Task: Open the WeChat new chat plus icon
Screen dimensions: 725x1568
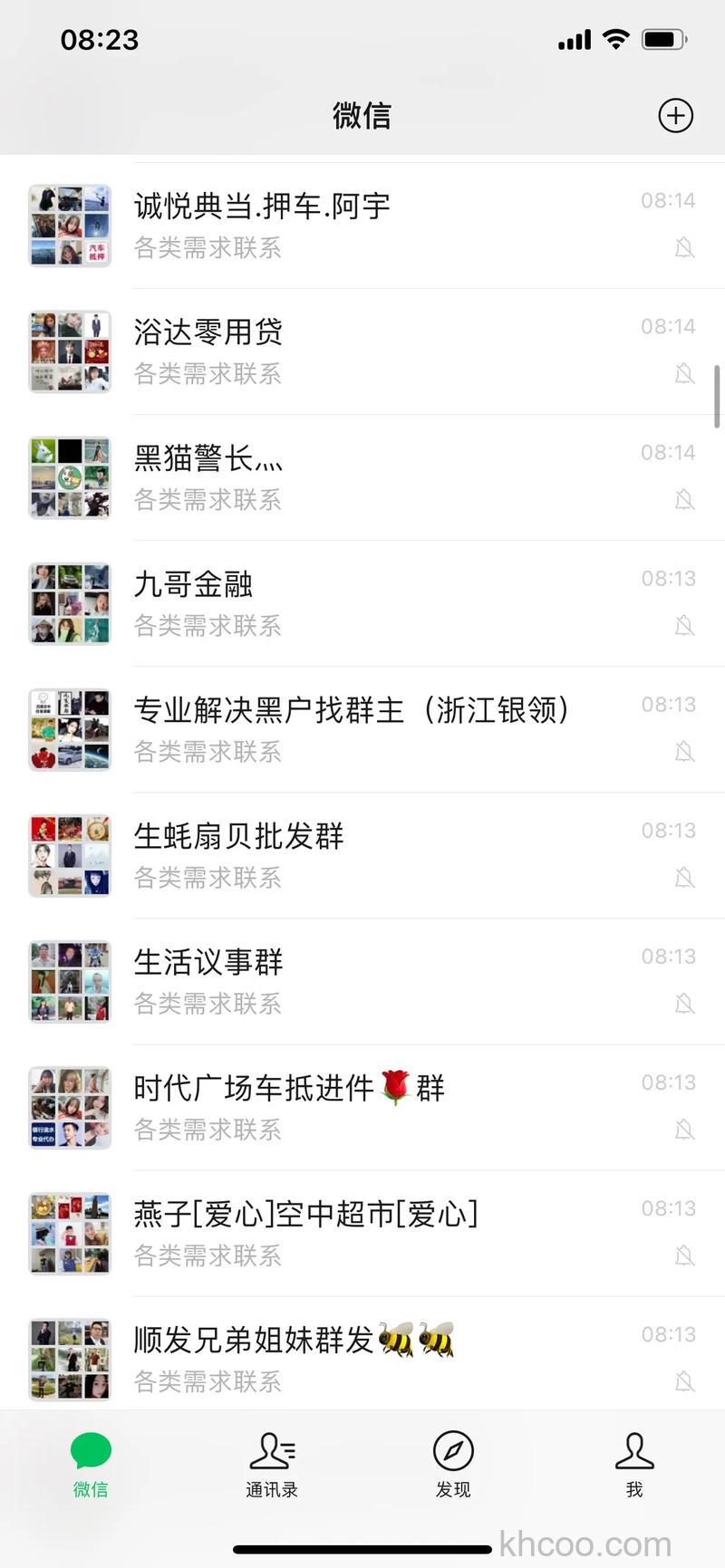Action: click(675, 115)
